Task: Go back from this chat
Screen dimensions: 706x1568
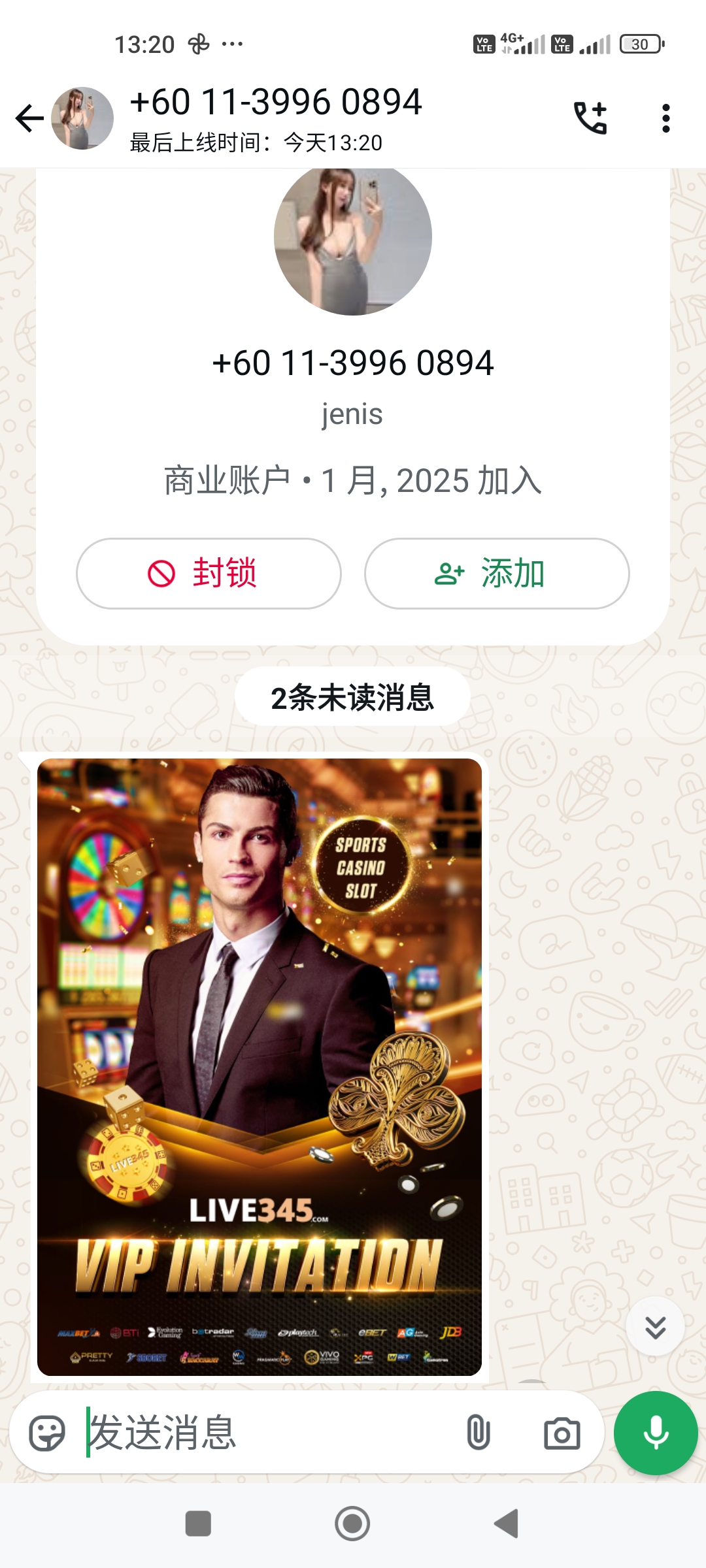Action: pyautogui.click(x=29, y=118)
